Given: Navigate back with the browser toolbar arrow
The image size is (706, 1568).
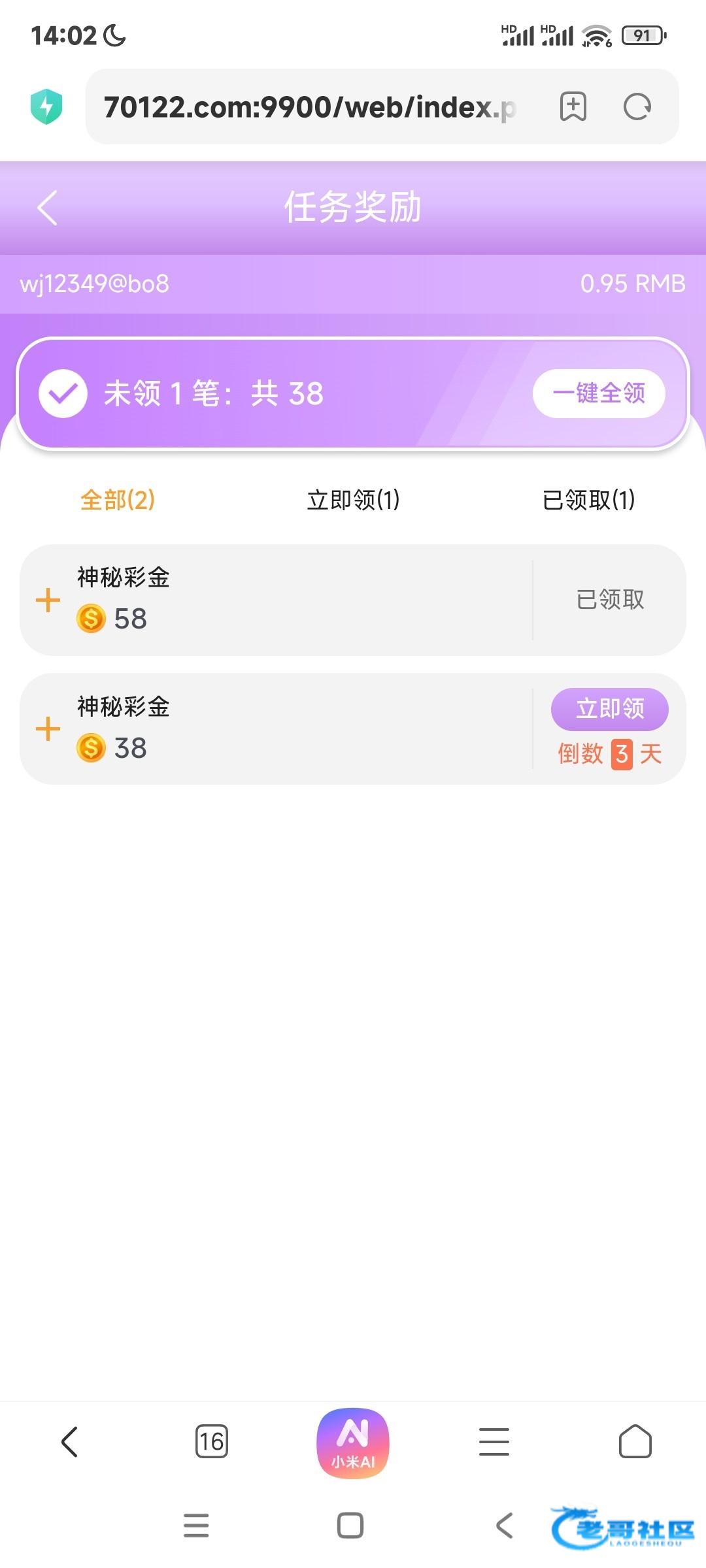Looking at the screenshot, I should coord(70,1441).
